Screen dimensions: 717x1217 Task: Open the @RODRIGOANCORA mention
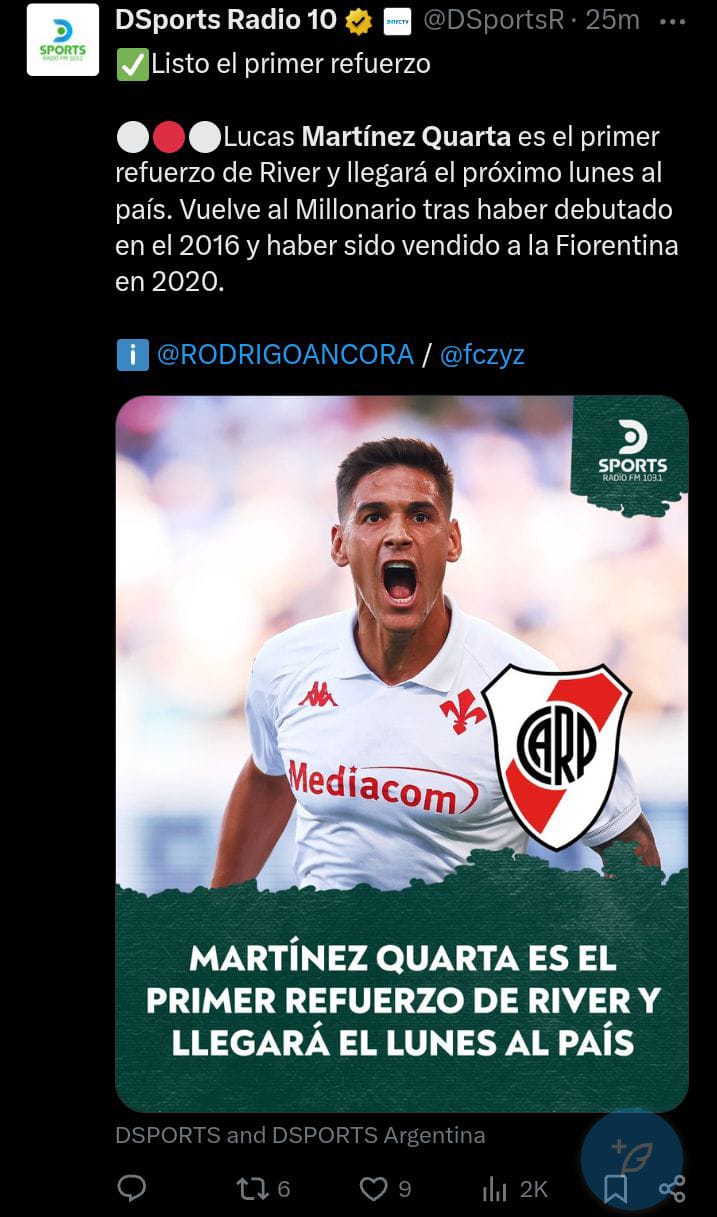(285, 354)
